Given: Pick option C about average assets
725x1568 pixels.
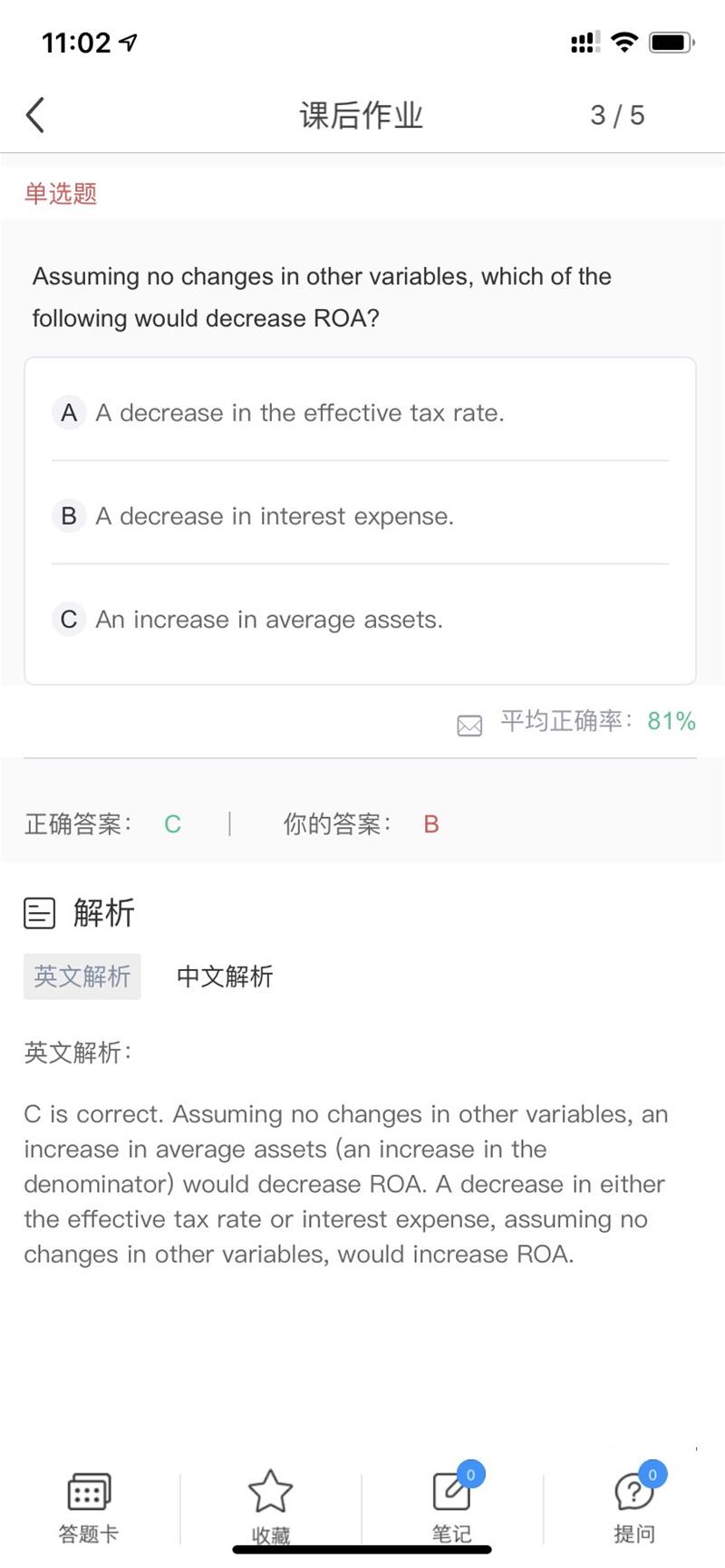Looking at the screenshot, I should tap(268, 620).
